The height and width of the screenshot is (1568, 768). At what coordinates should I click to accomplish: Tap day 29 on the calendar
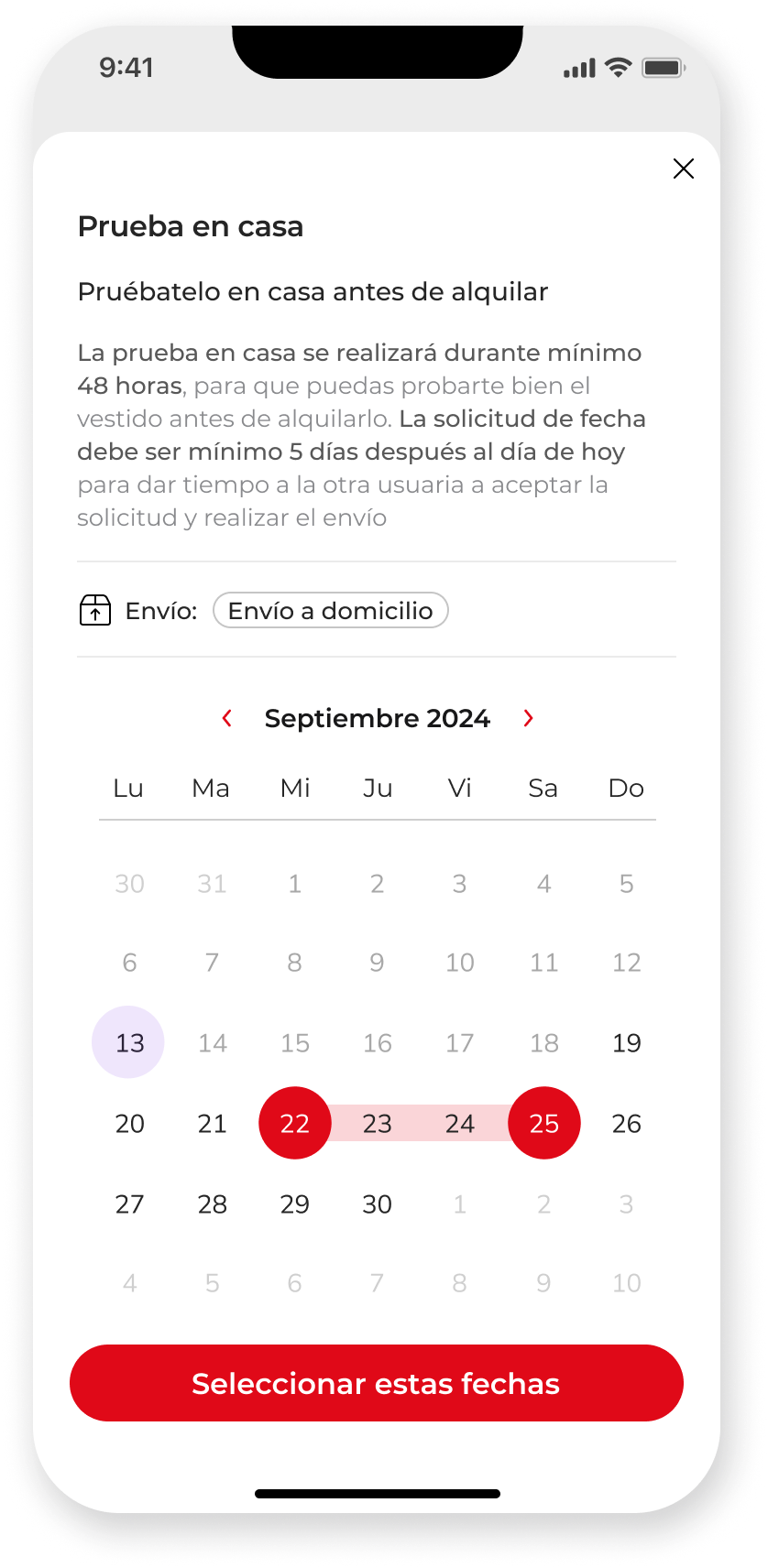point(294,1204)
